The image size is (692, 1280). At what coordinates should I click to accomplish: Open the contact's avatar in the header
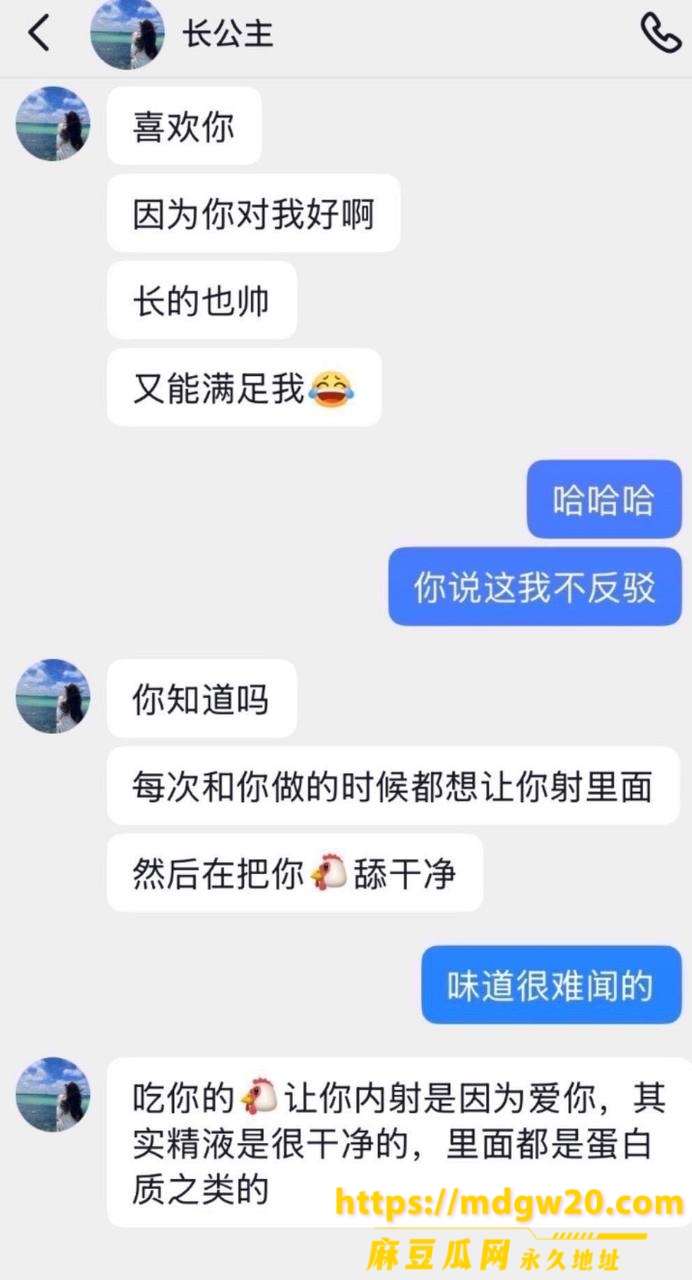tap(128, 34)
